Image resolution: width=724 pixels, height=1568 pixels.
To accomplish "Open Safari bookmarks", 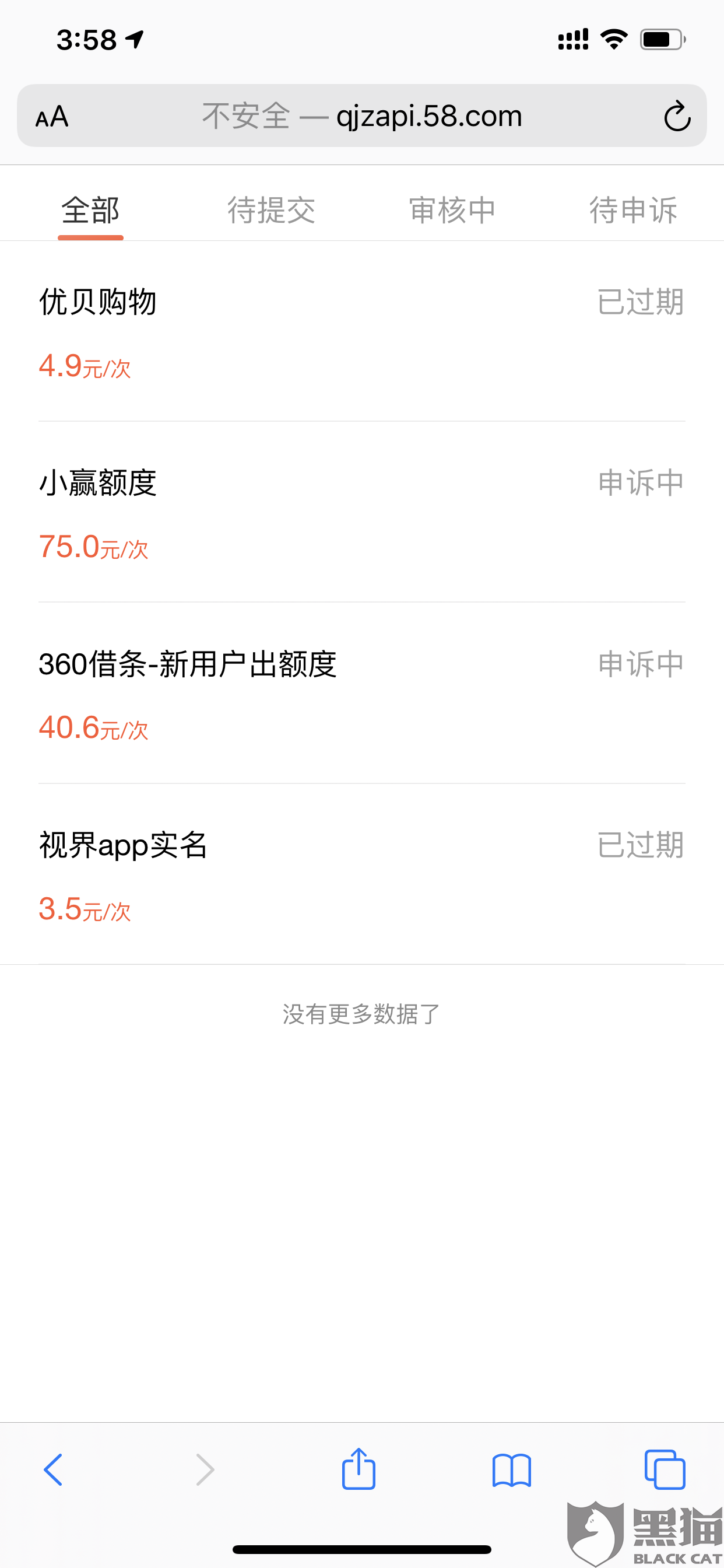I will (x=512, y=1470).
